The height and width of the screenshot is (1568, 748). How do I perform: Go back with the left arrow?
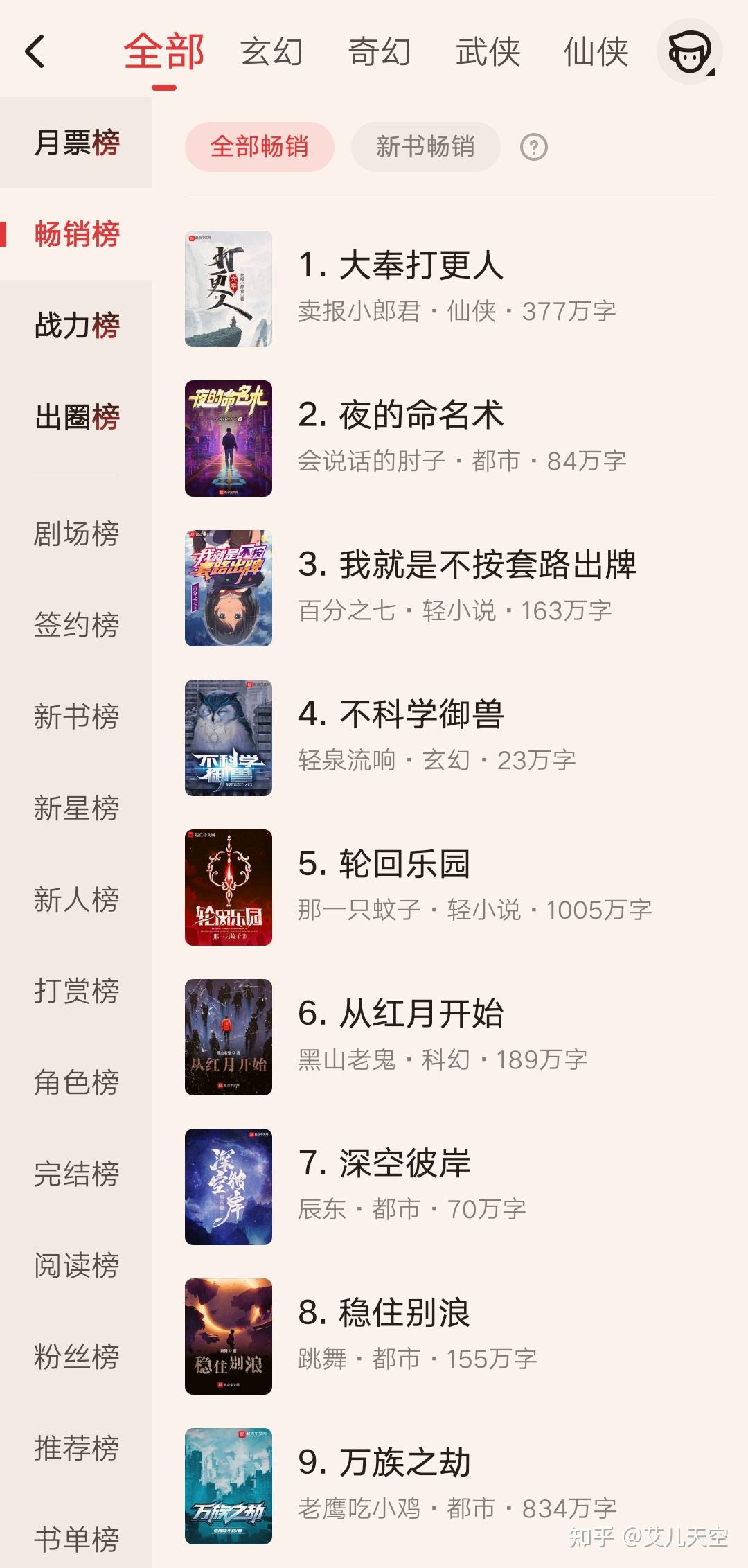tap(36, 52)
